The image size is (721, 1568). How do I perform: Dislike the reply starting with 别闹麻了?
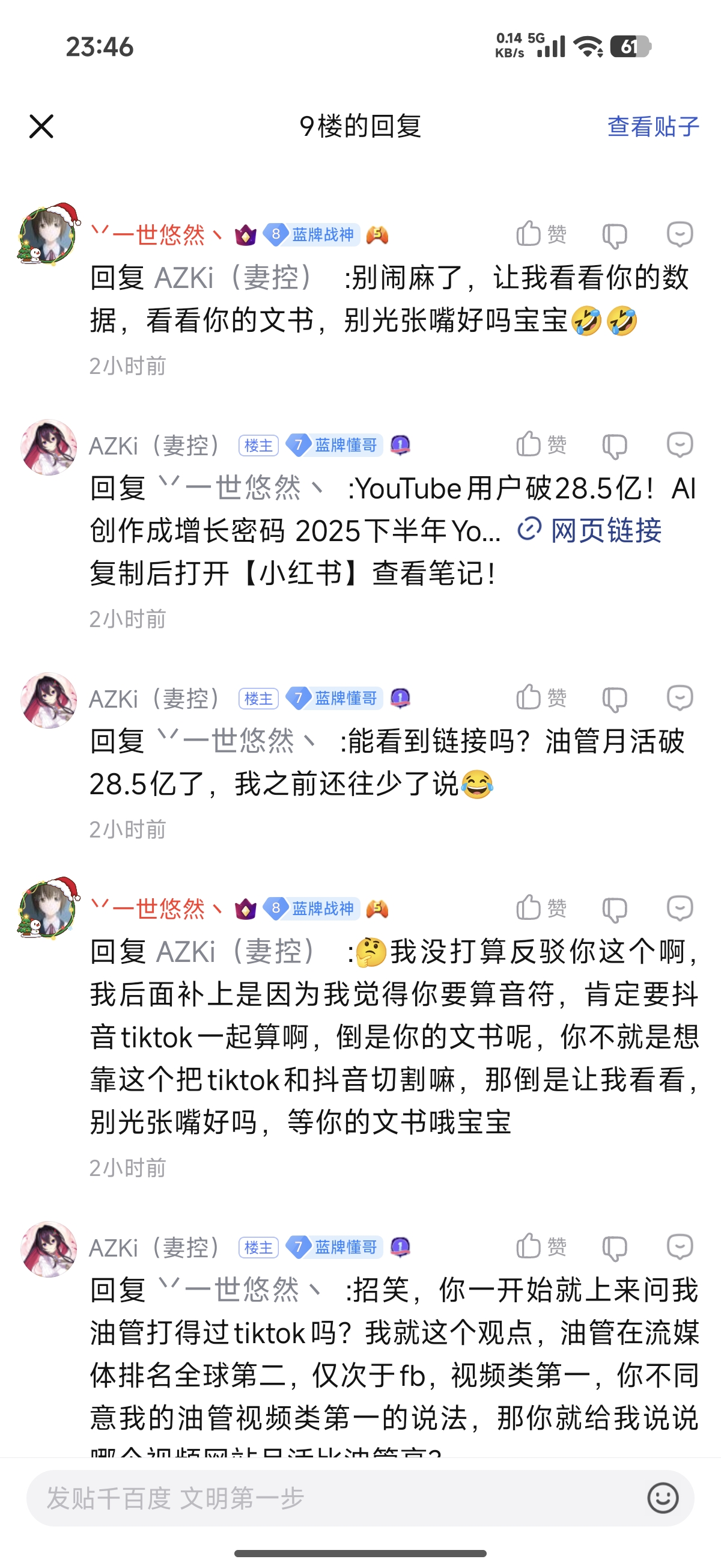pyautogui.click(x=615, y=235)
